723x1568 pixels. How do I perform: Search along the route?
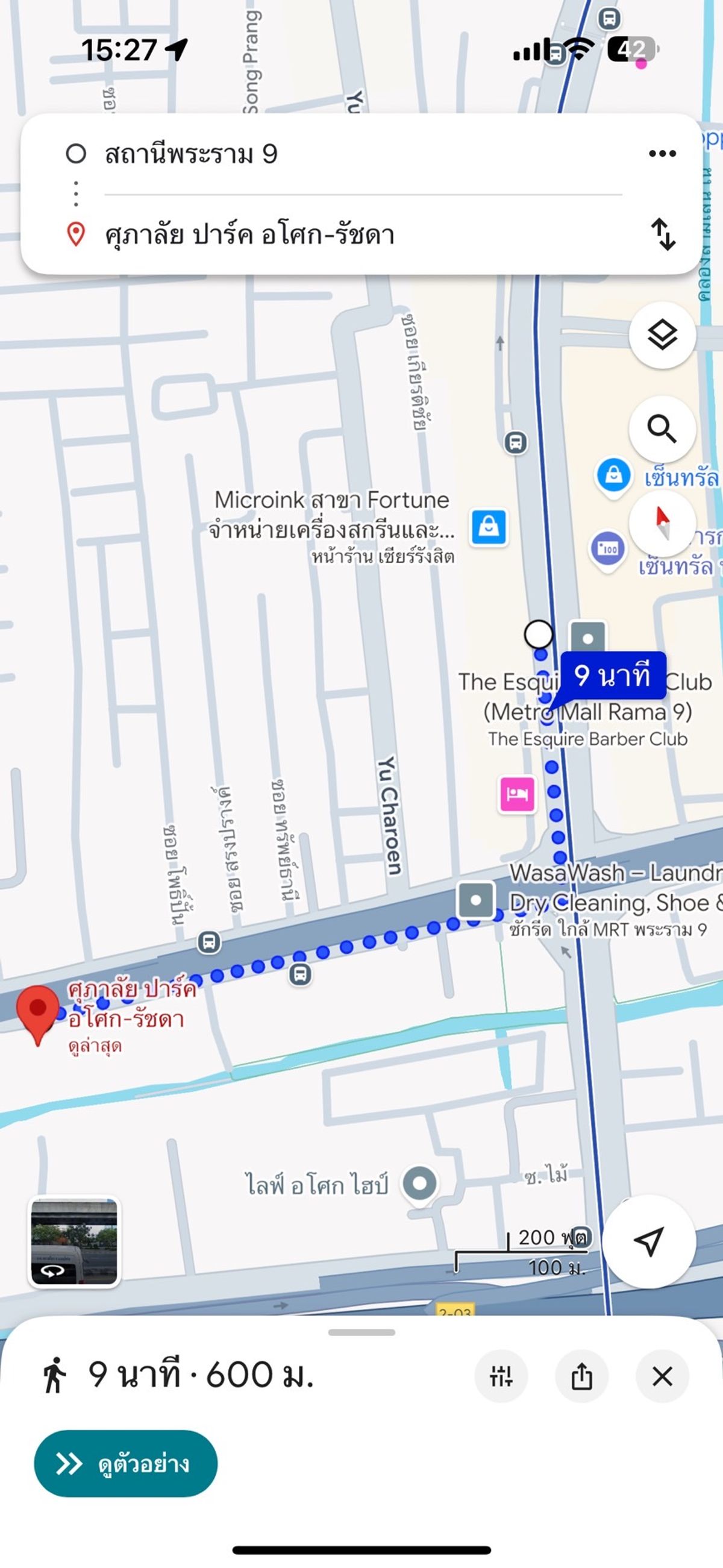point(662,429)
